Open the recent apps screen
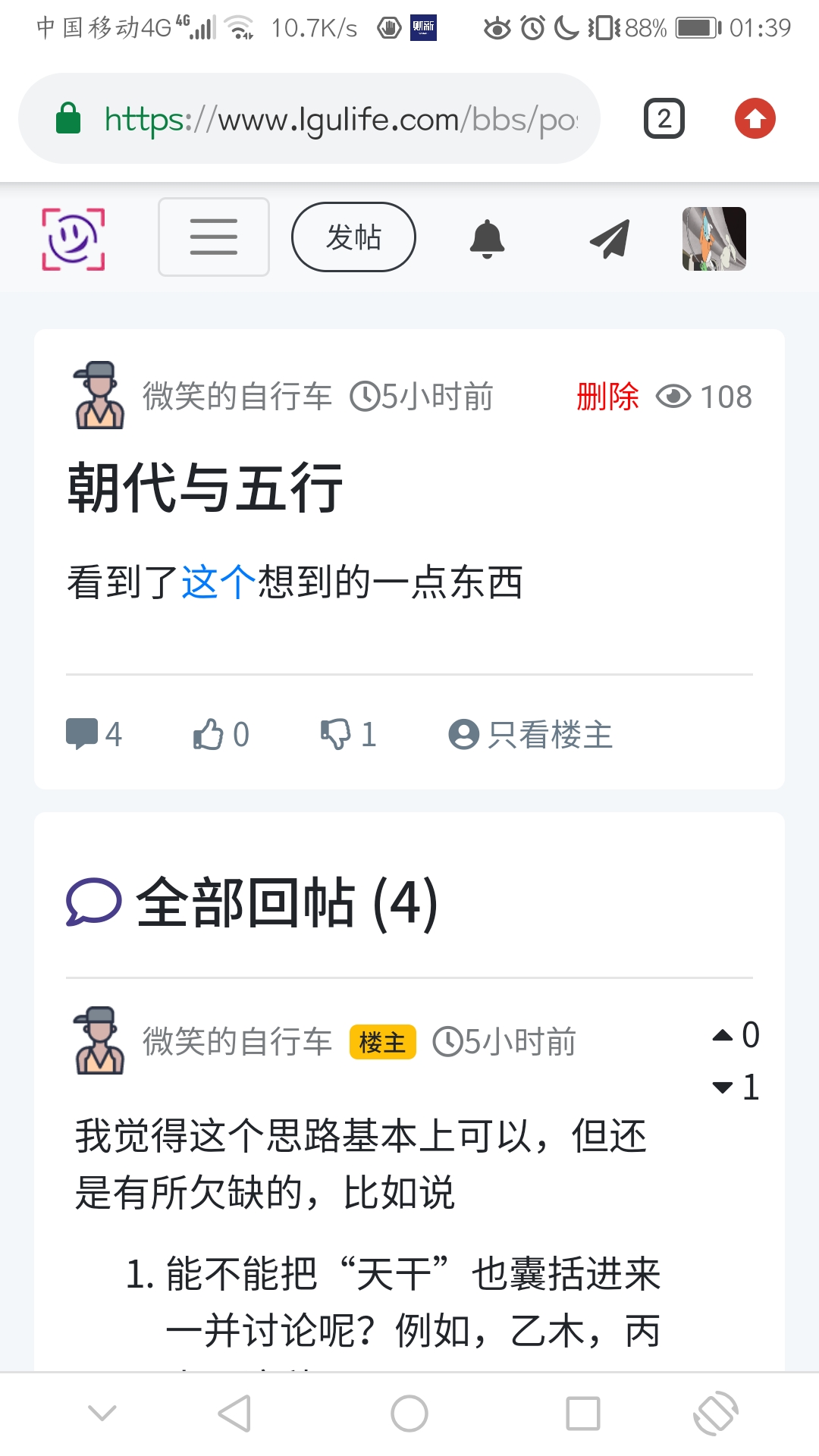Screen dimensions: 819x1456 point(582,1414)
